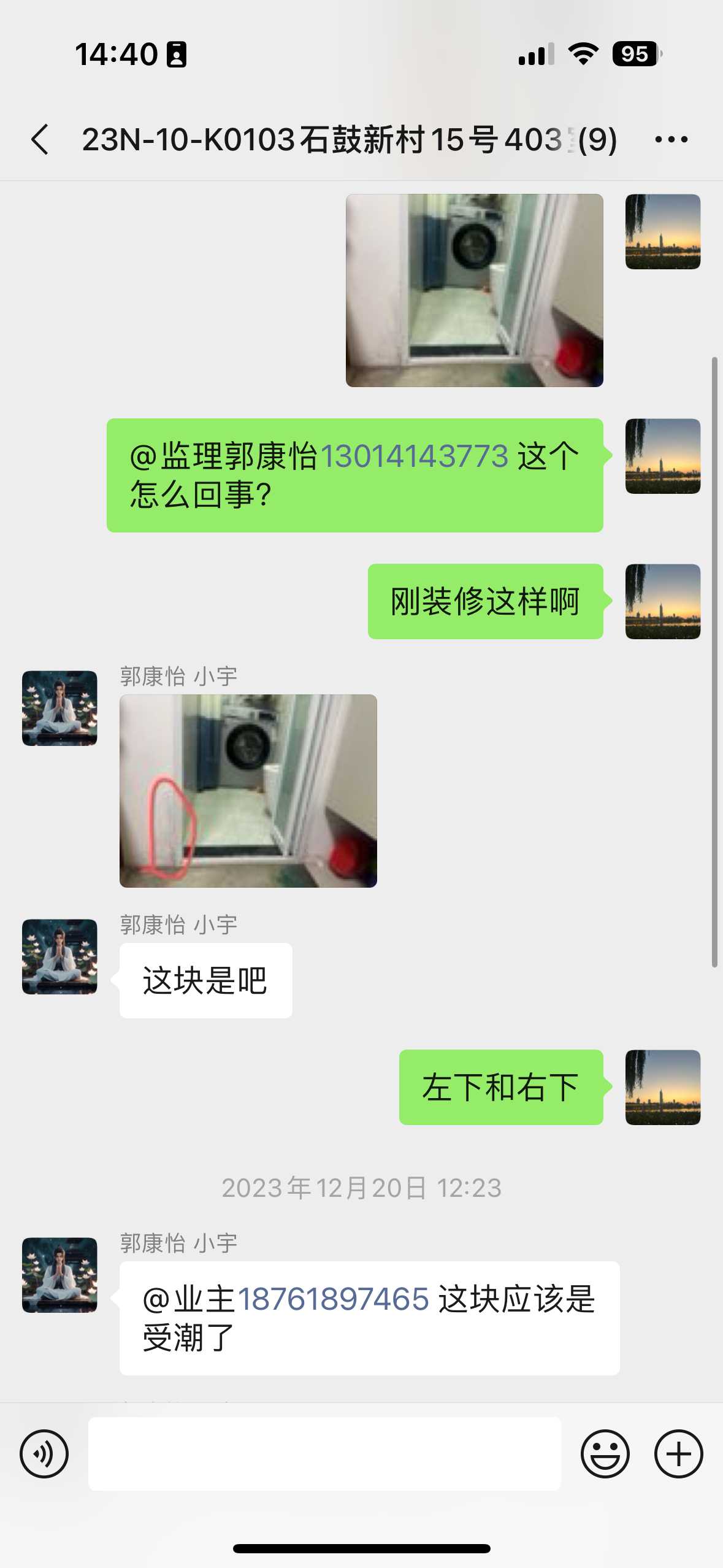Open the emoji picker
Viewport: 723px width, 1568px height.
[605, 1453]
